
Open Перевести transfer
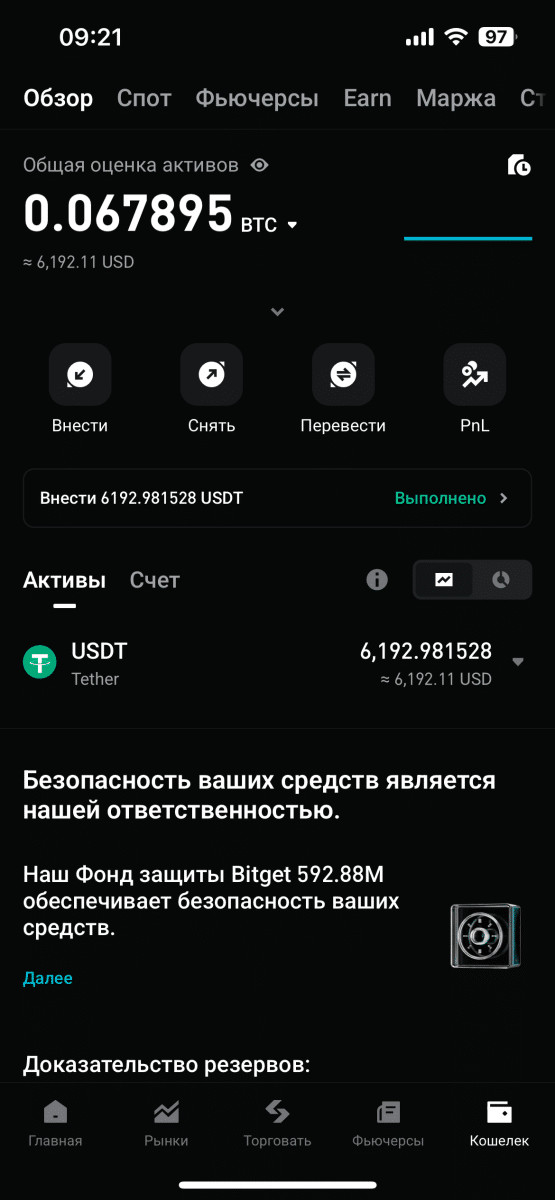(343, 389)
